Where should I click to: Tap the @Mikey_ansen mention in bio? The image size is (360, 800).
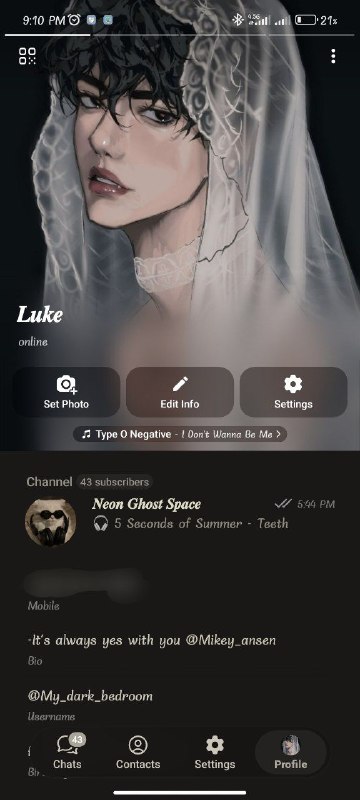tap(230, 640)
